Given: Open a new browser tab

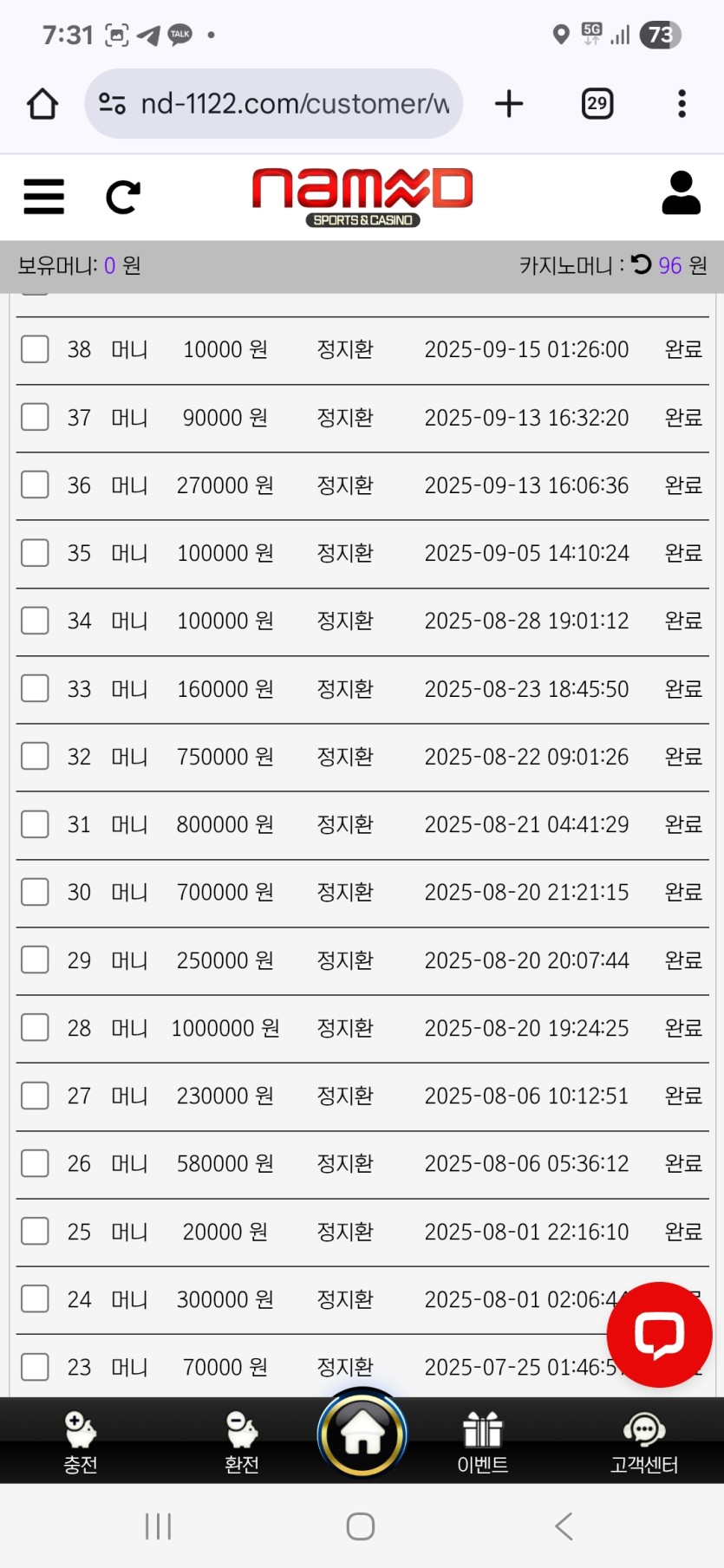Looking at the screenshot, I should (509, 104).
